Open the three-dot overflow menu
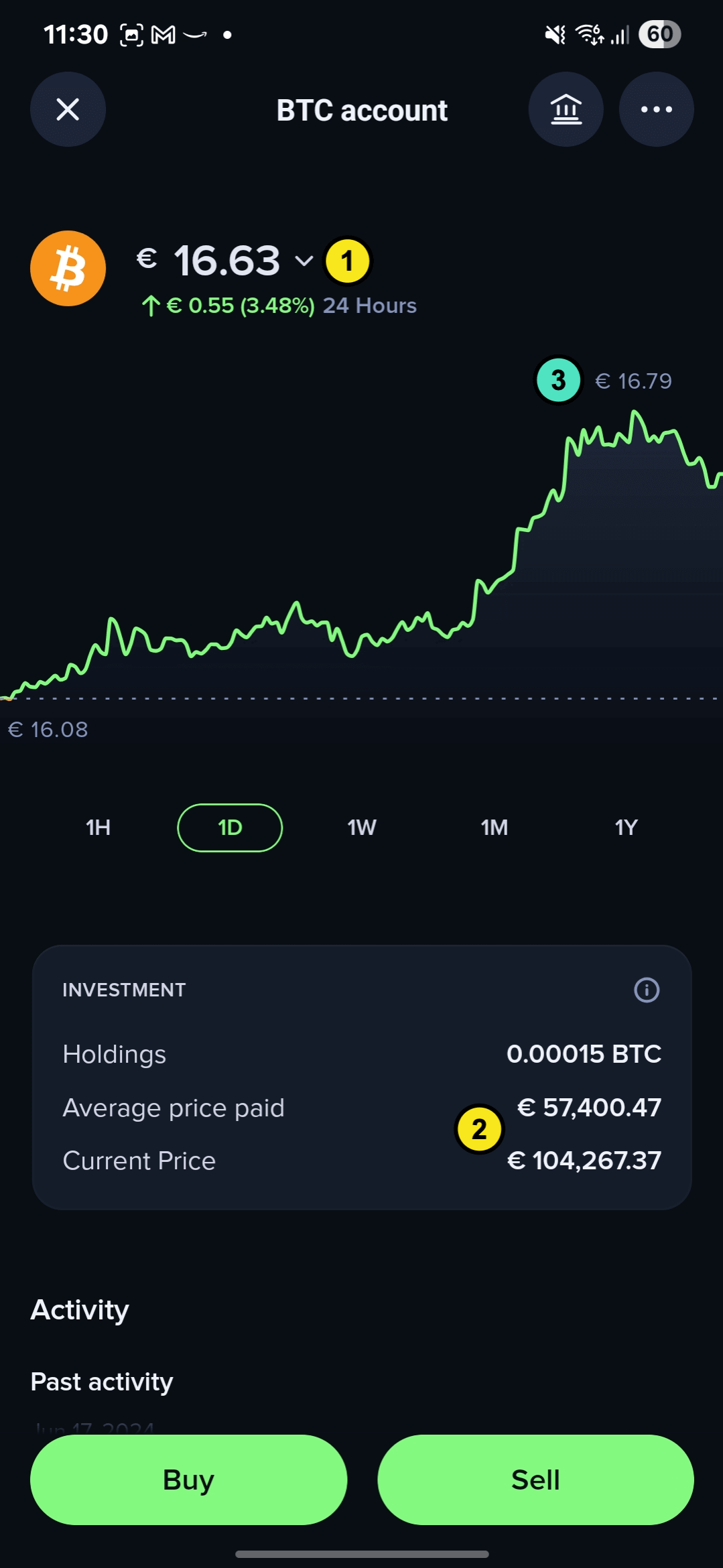Viewport: 723px width, 1568px height. [656, 109]
